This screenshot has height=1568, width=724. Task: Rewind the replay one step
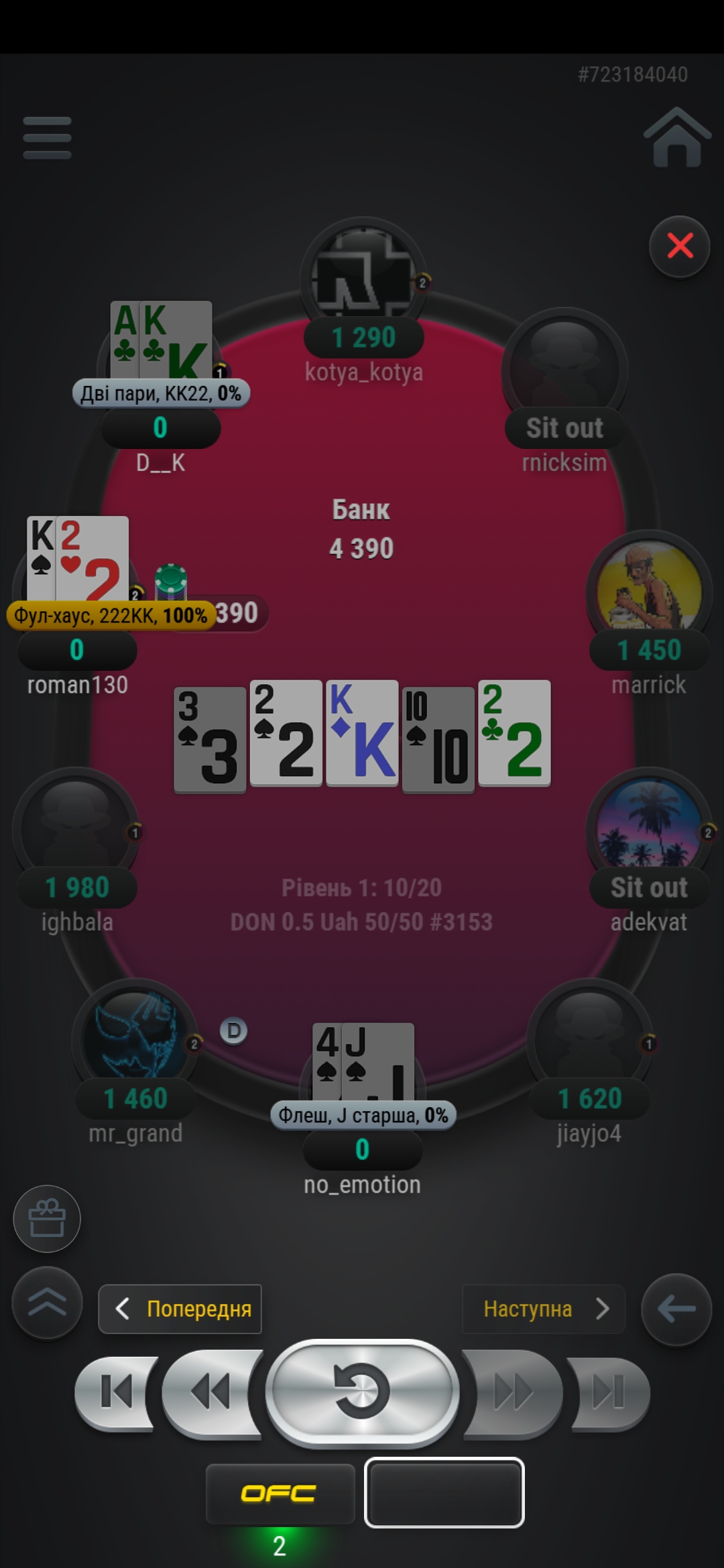pyautogui.click(x=211, y=1392)
